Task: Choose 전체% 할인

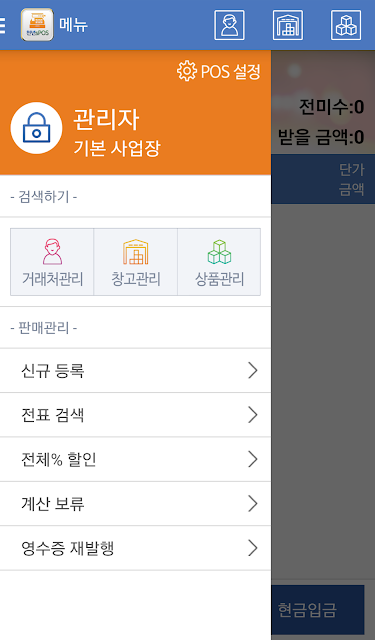Action: pyautogui.click(x=135, y=459)
